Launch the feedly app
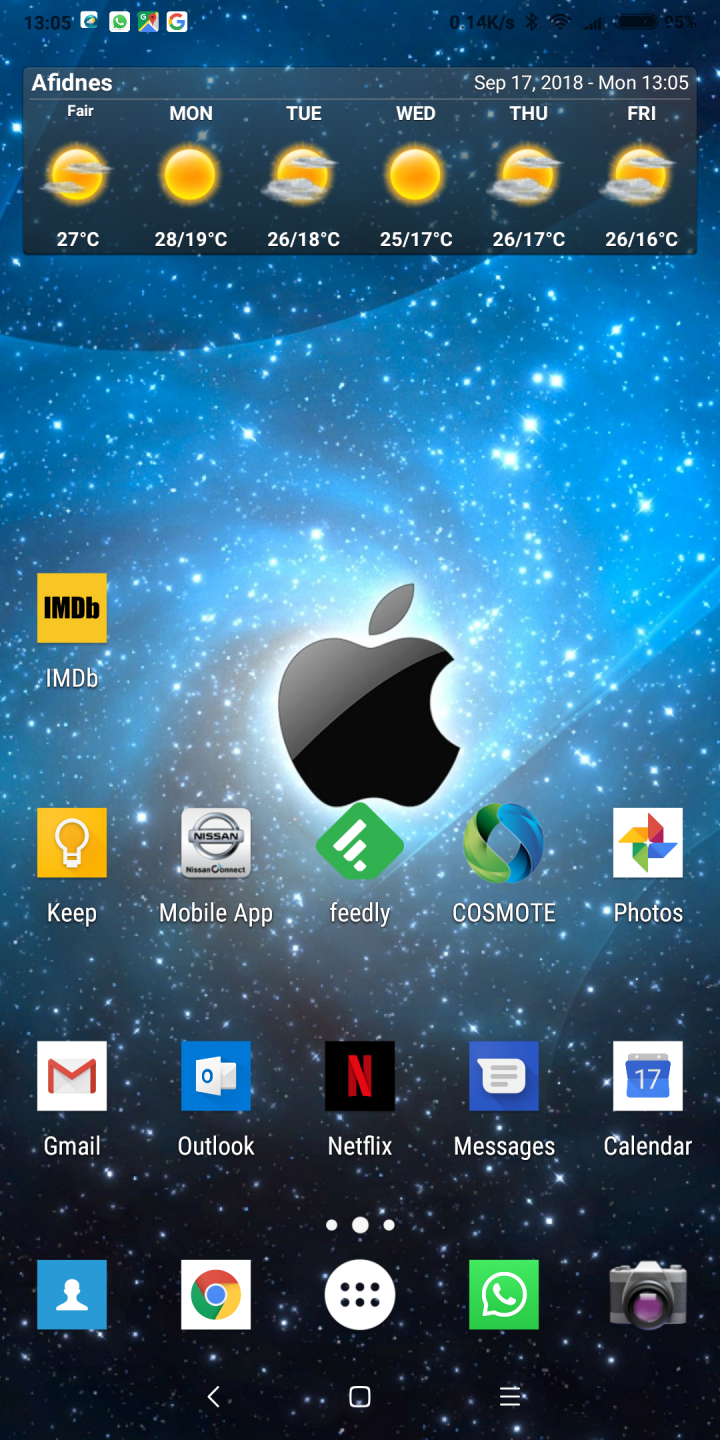Screen dimensions: 720x1440 [x=360, y=843]
